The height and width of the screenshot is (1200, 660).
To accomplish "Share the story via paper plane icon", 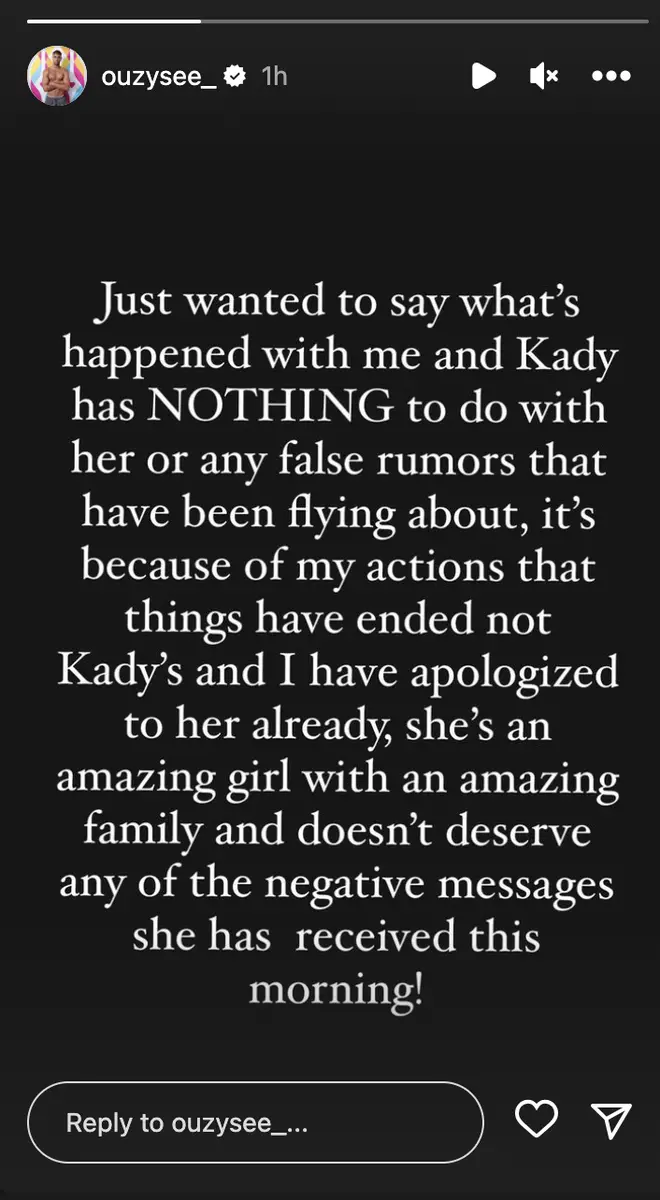I will [610, 1122].
